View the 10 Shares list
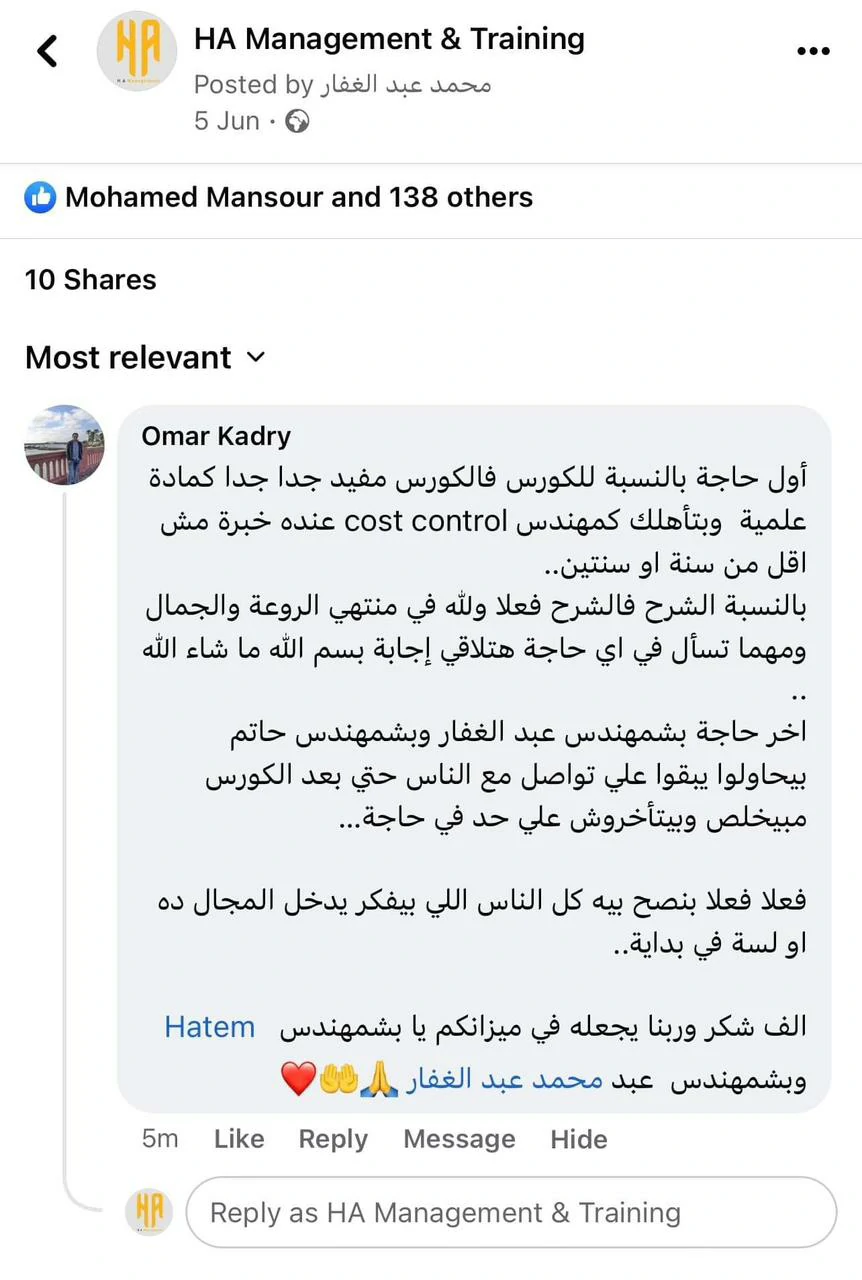Viewport: 862px width, 1280px height. click(91, 279)
